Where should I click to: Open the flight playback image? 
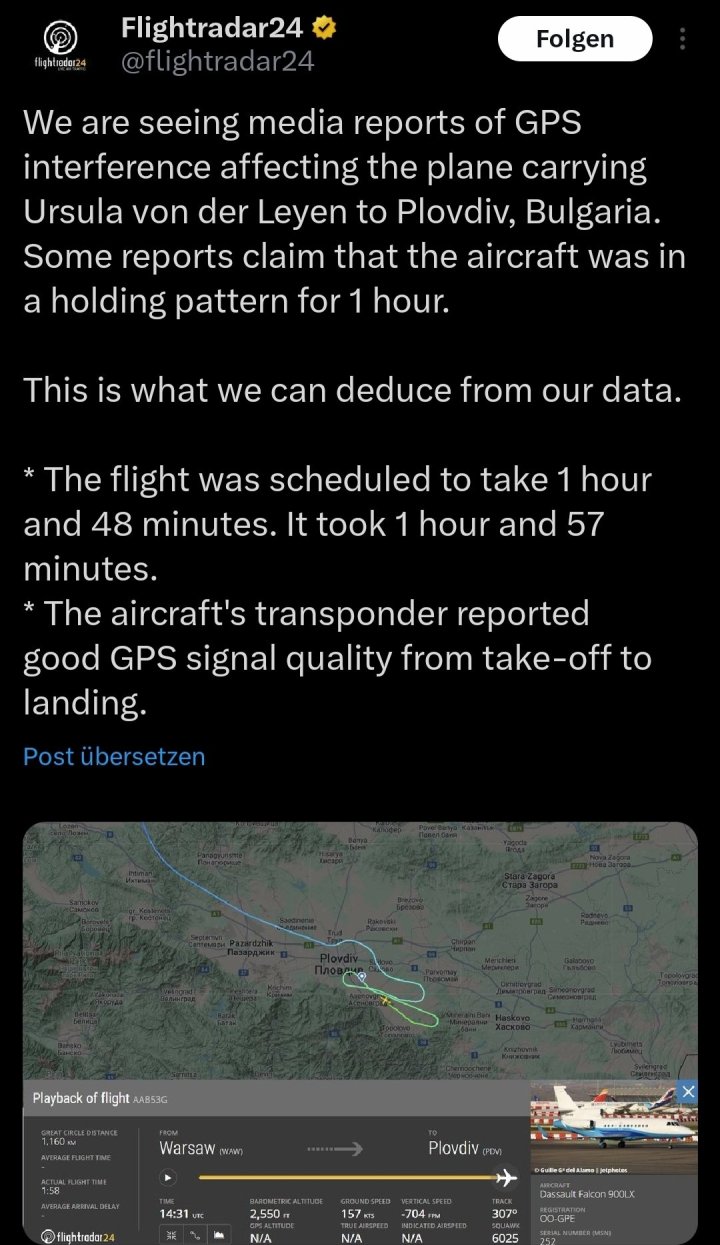point(360,1030)
